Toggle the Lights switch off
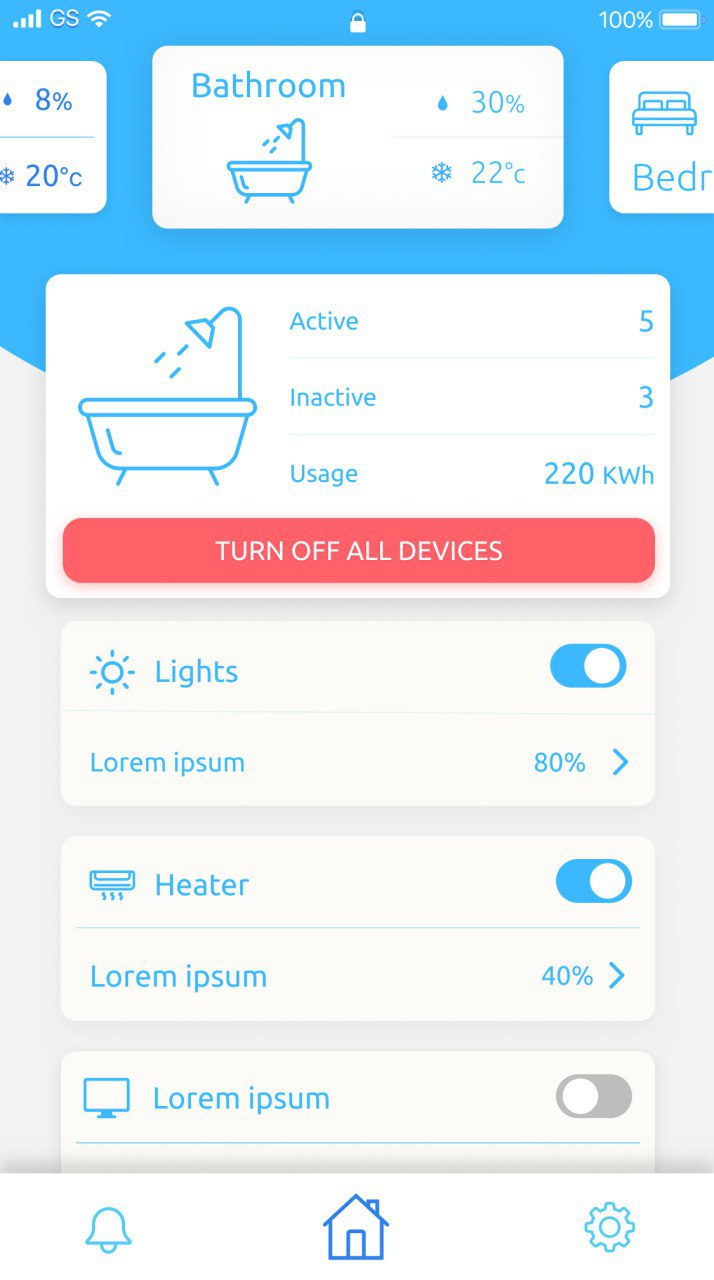This screenshot has width=714, height=1280. (588, 666)
